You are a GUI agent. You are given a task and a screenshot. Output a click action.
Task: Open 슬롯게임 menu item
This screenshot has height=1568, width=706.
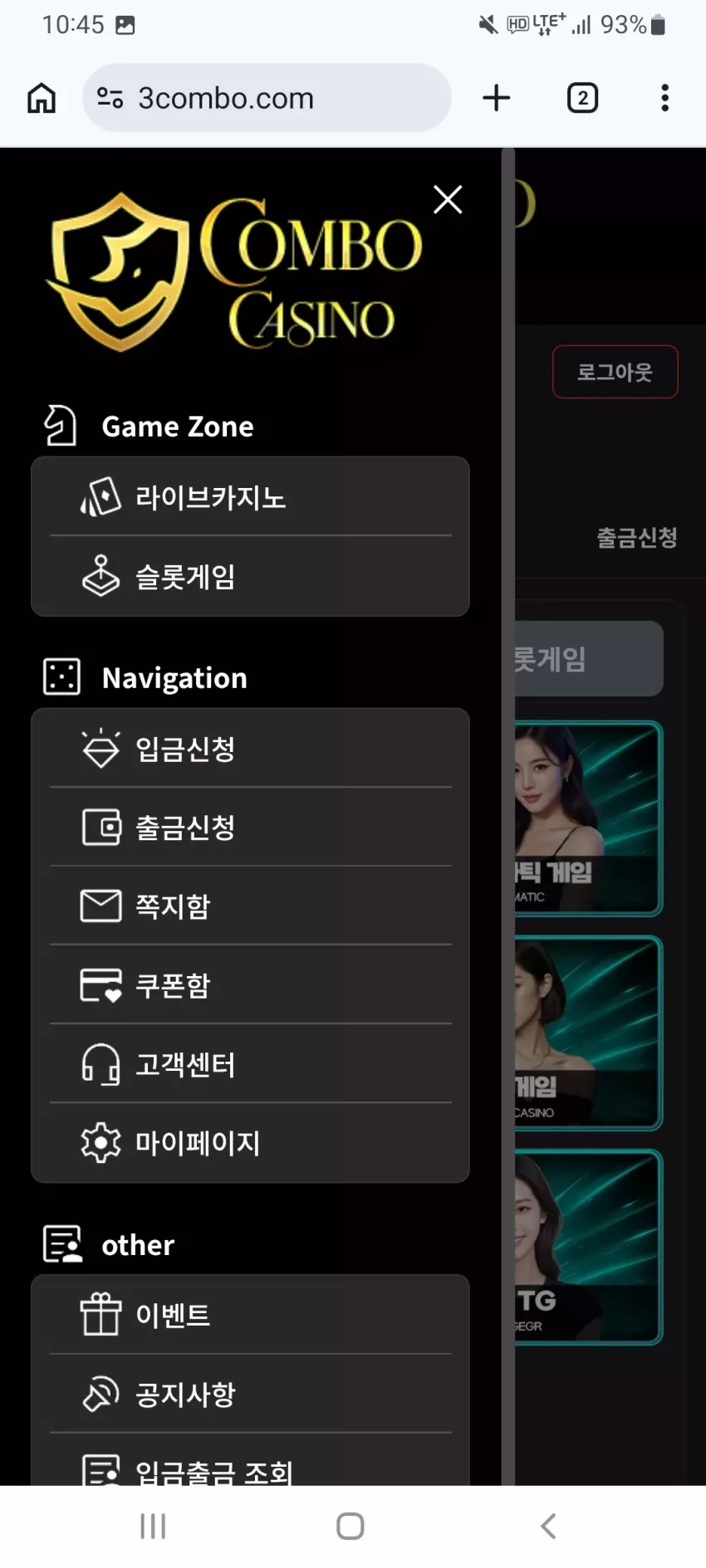(x=250, y=576)
